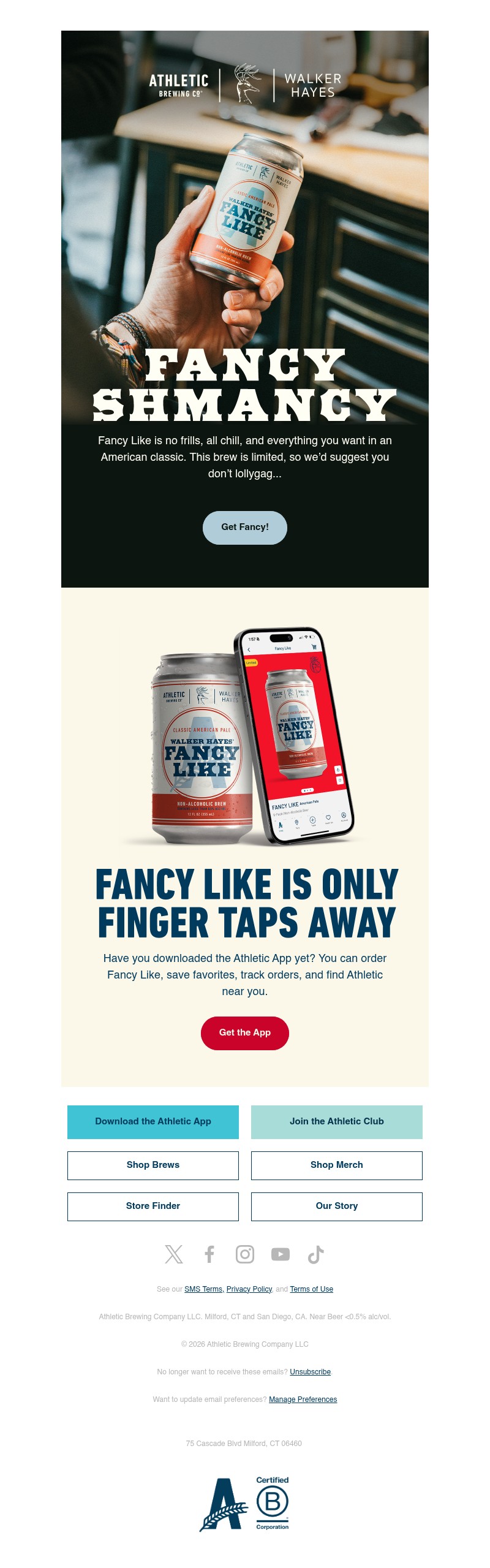Image resolution: width=490 pixels, height=1568 pixels.
Task: Open the Manage Preferences link
Action: click(x=303, y=1399)
